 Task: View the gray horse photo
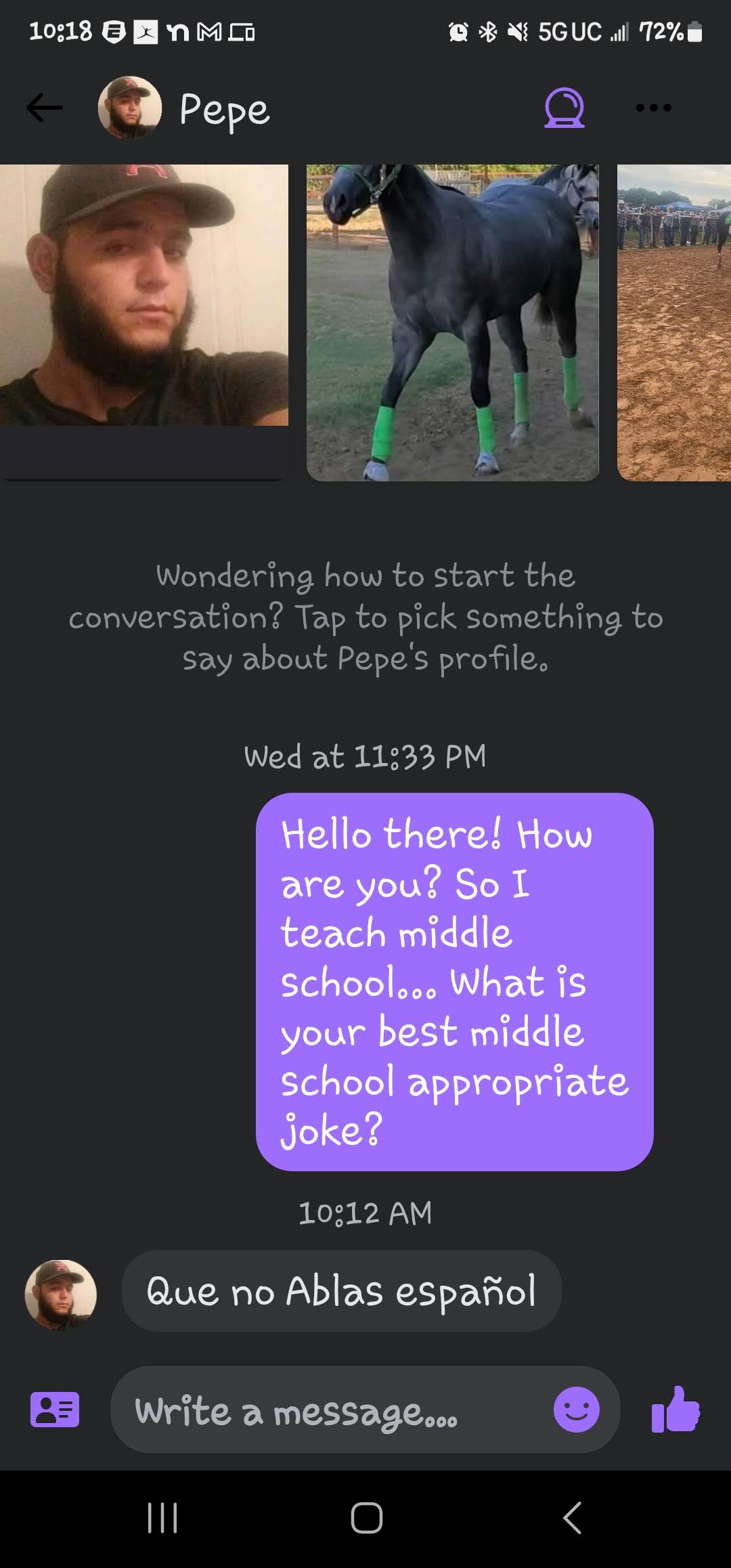(452, 322)
